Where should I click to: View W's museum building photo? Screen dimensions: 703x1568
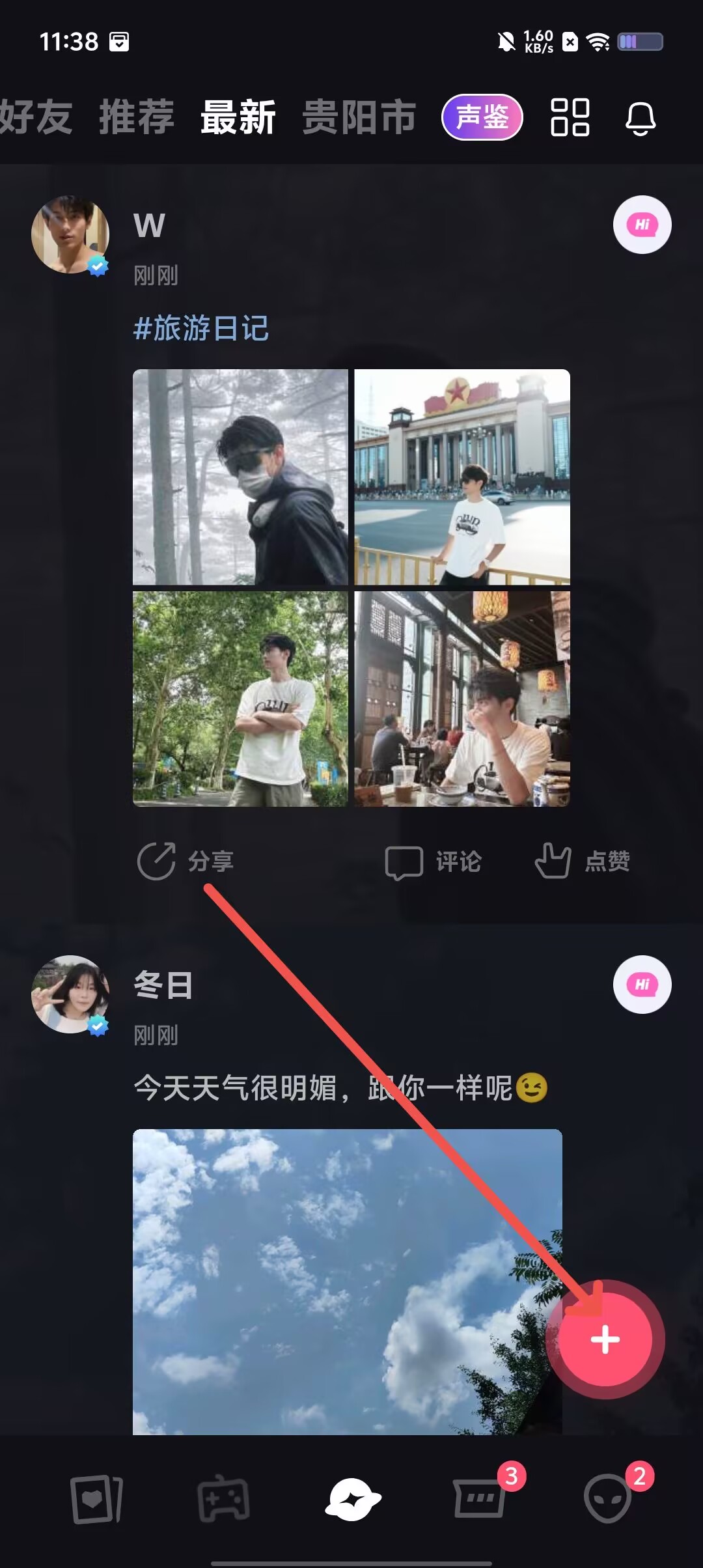pos(462,477)
